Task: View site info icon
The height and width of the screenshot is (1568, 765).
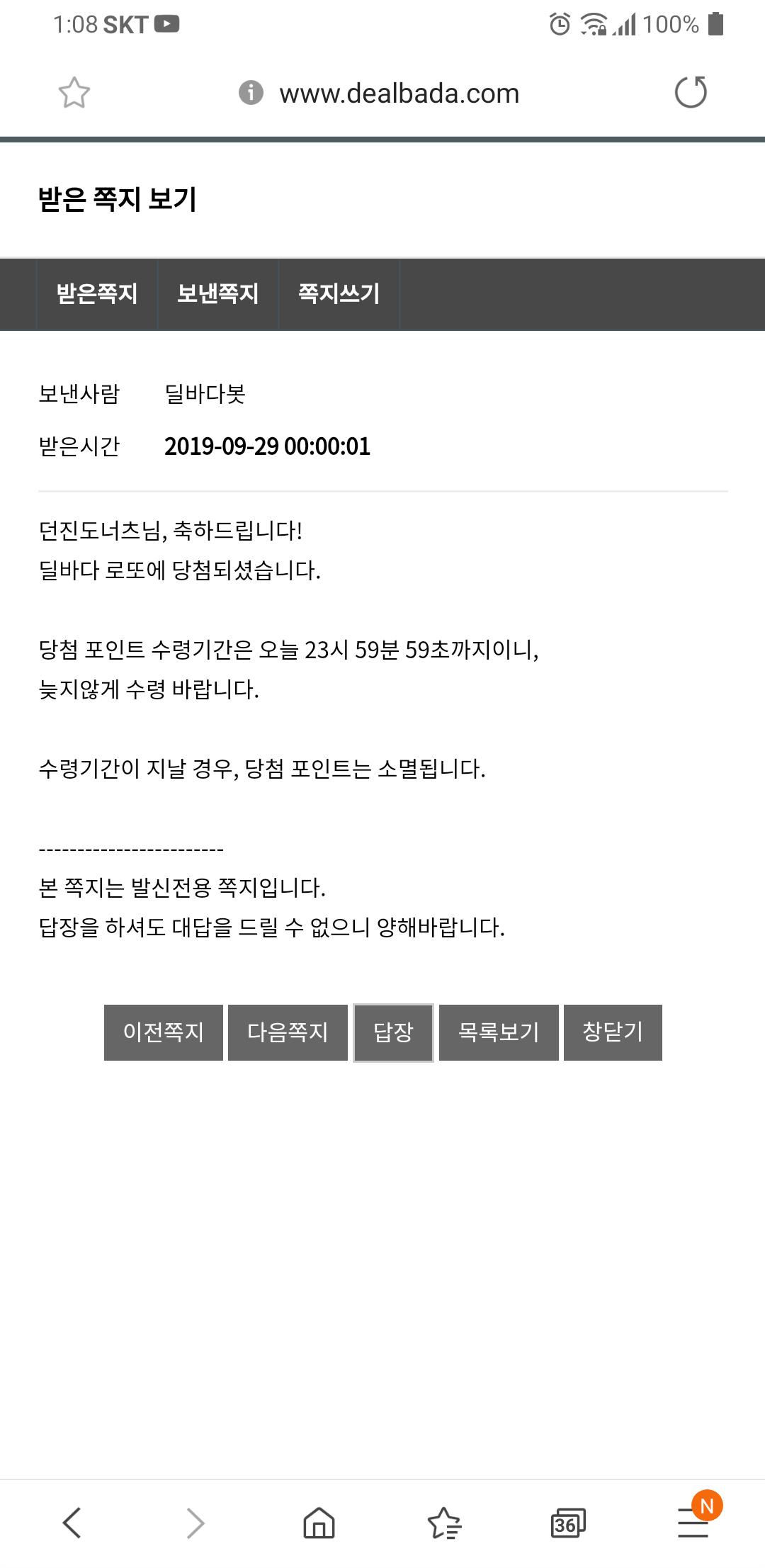Action: [251, 93]
